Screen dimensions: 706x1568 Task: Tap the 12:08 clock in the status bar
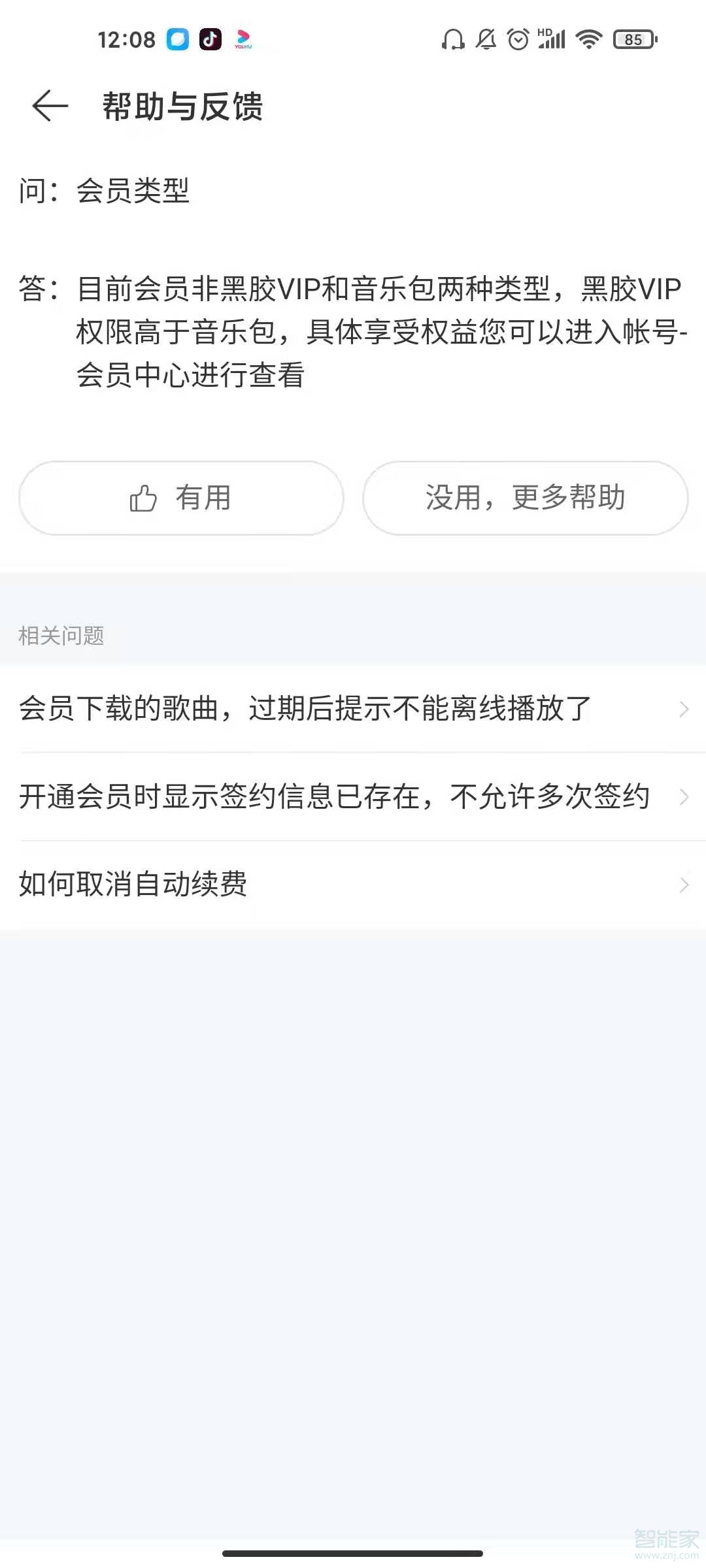pos(126,39)
